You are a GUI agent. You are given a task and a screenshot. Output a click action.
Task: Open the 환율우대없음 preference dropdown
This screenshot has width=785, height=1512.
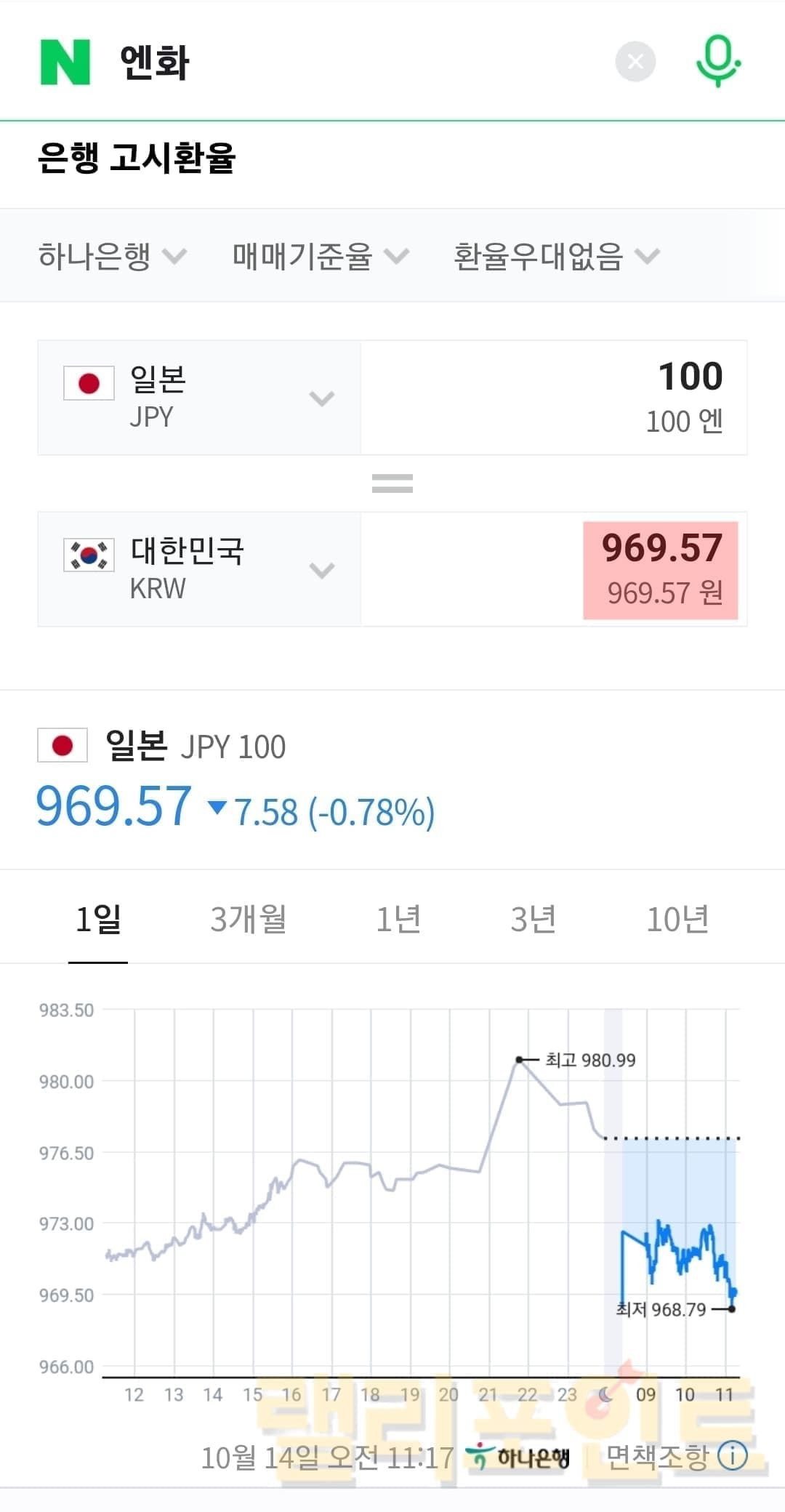(x=556, y=256)
